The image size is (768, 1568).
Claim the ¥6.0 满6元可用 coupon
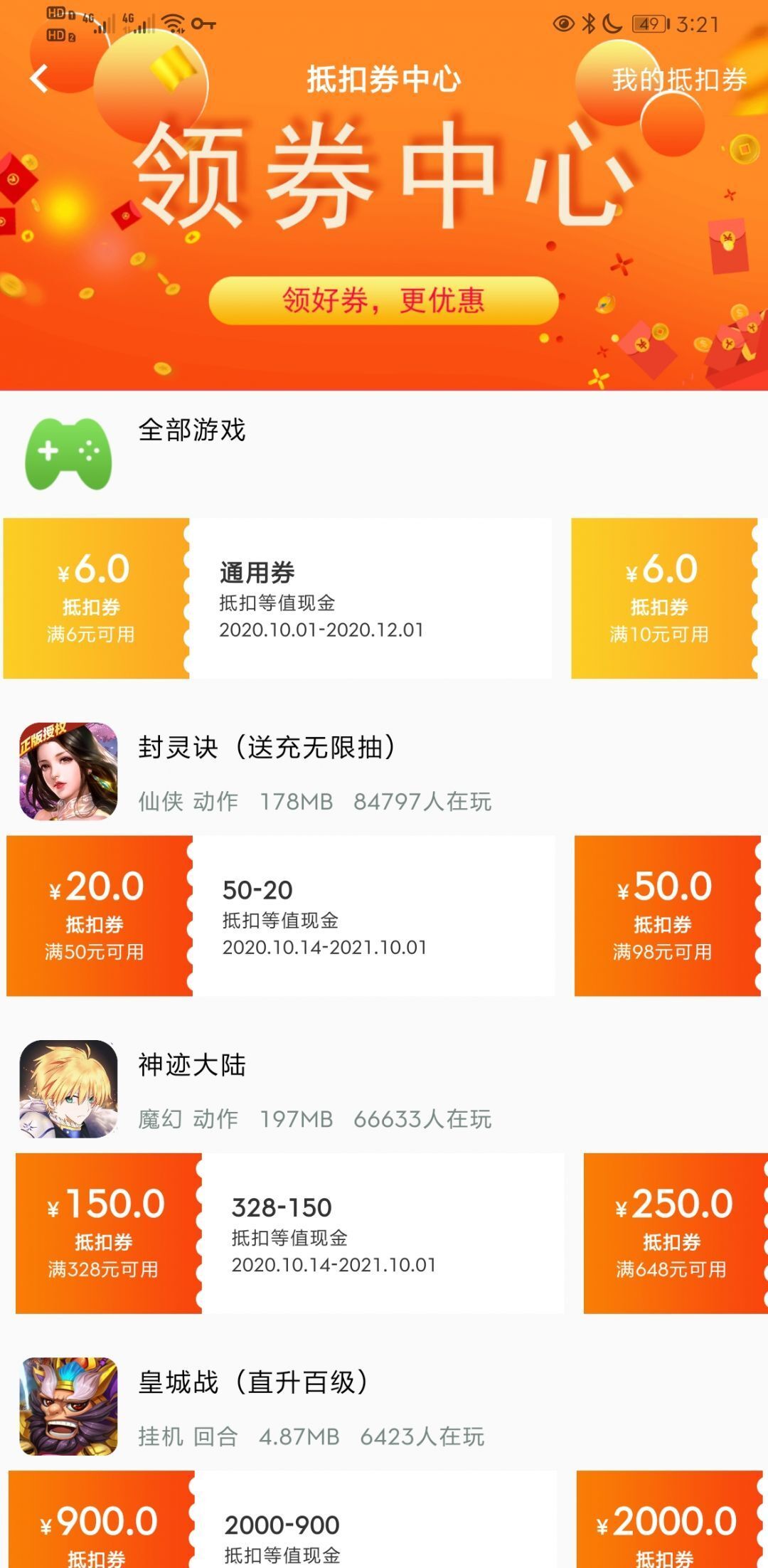(95, 598)
